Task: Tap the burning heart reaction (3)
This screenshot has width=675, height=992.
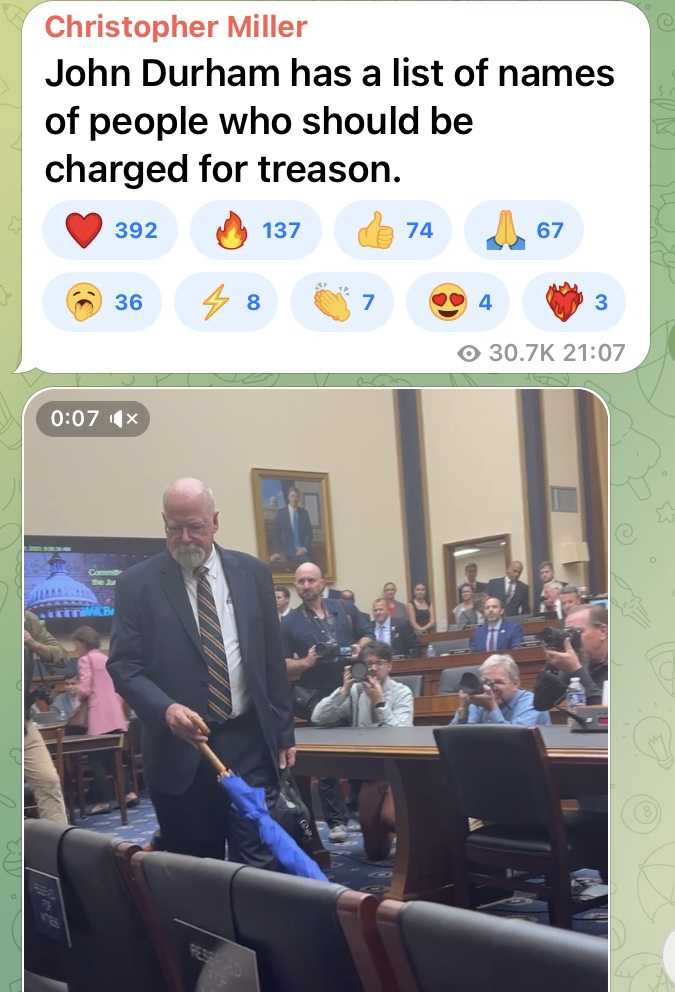Action: [574, 301]
